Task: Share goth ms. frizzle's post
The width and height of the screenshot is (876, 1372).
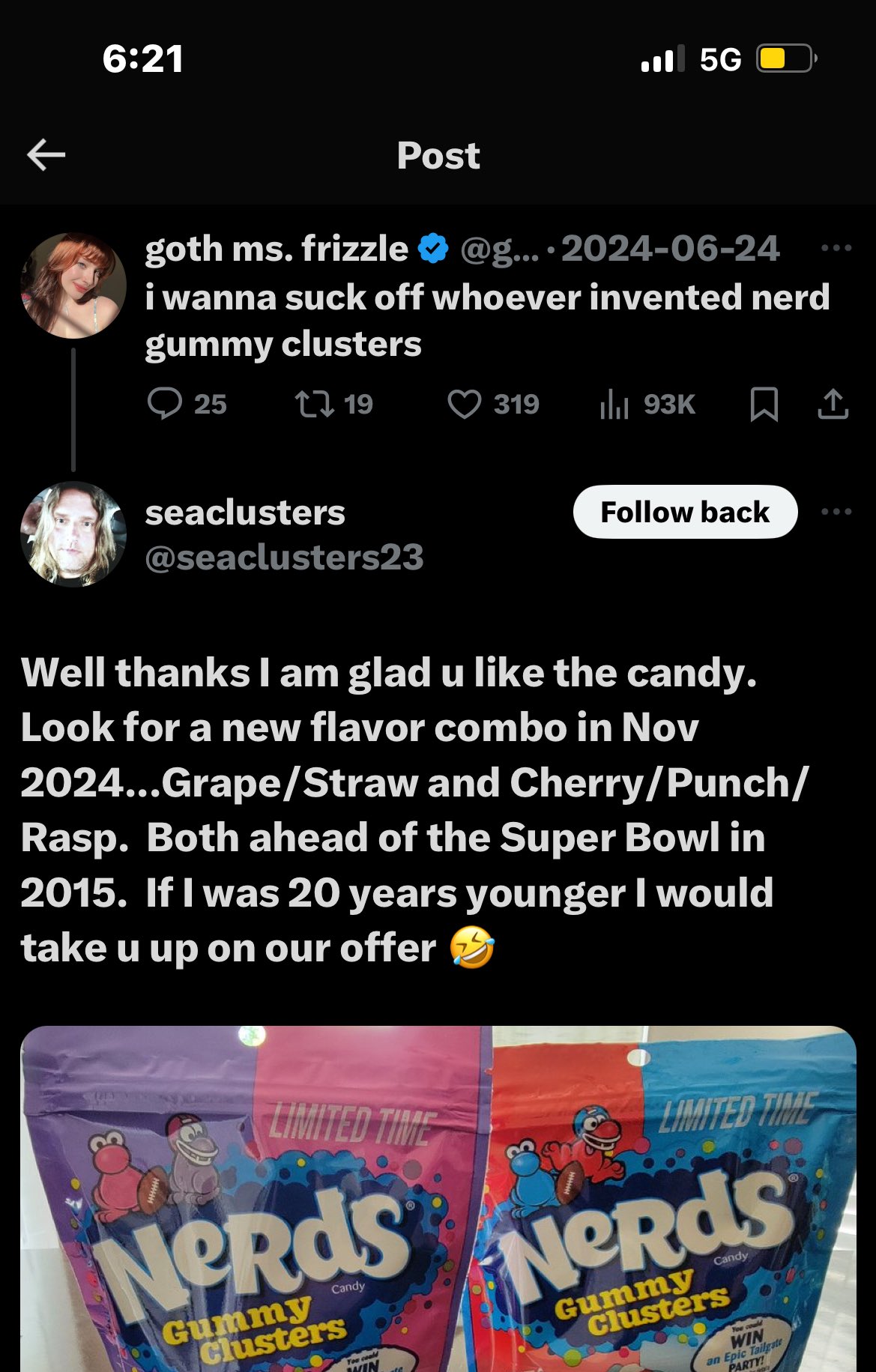Action: 833,404
